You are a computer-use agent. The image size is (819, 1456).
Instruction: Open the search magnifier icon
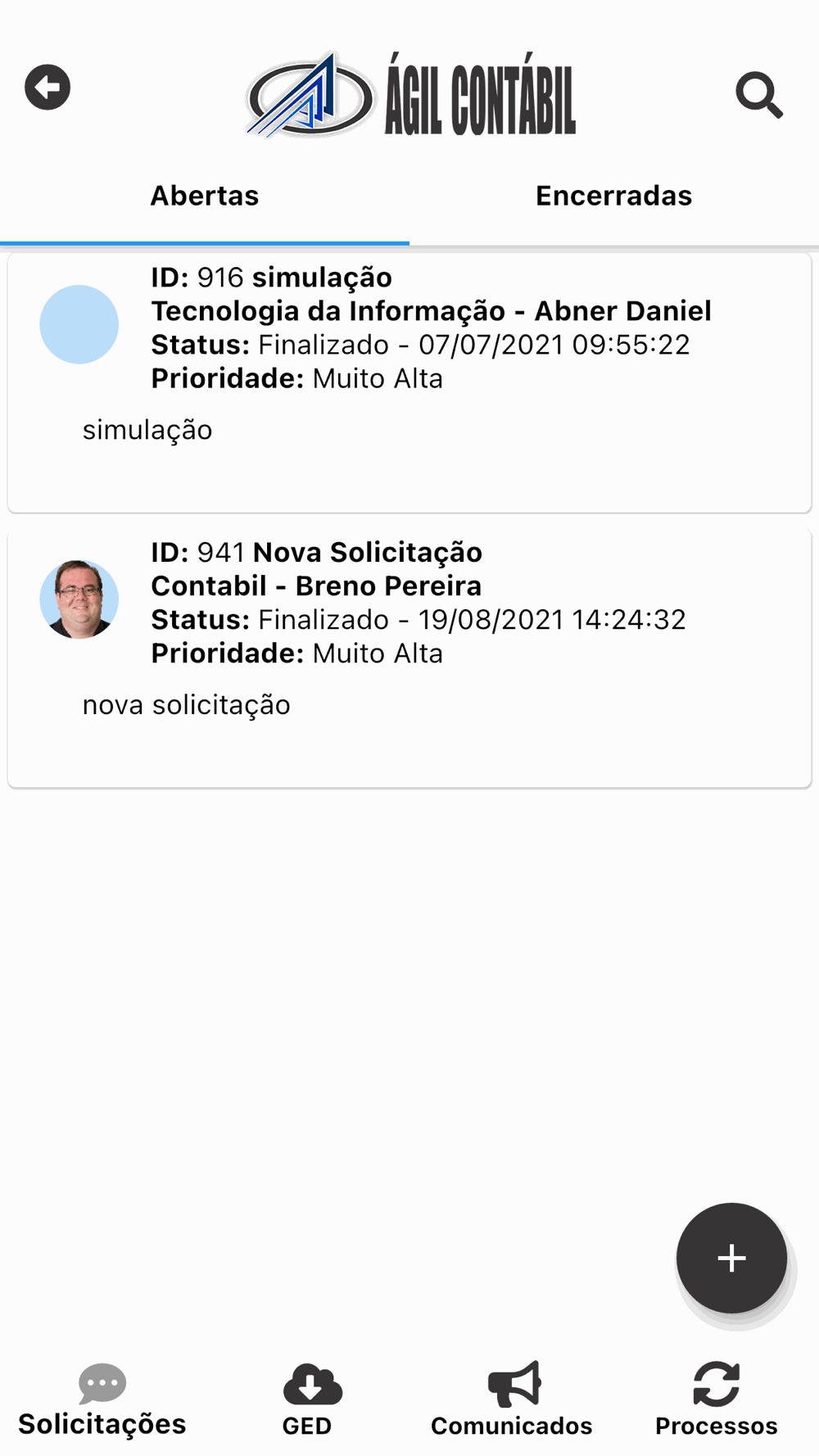[x=759, y=96]
